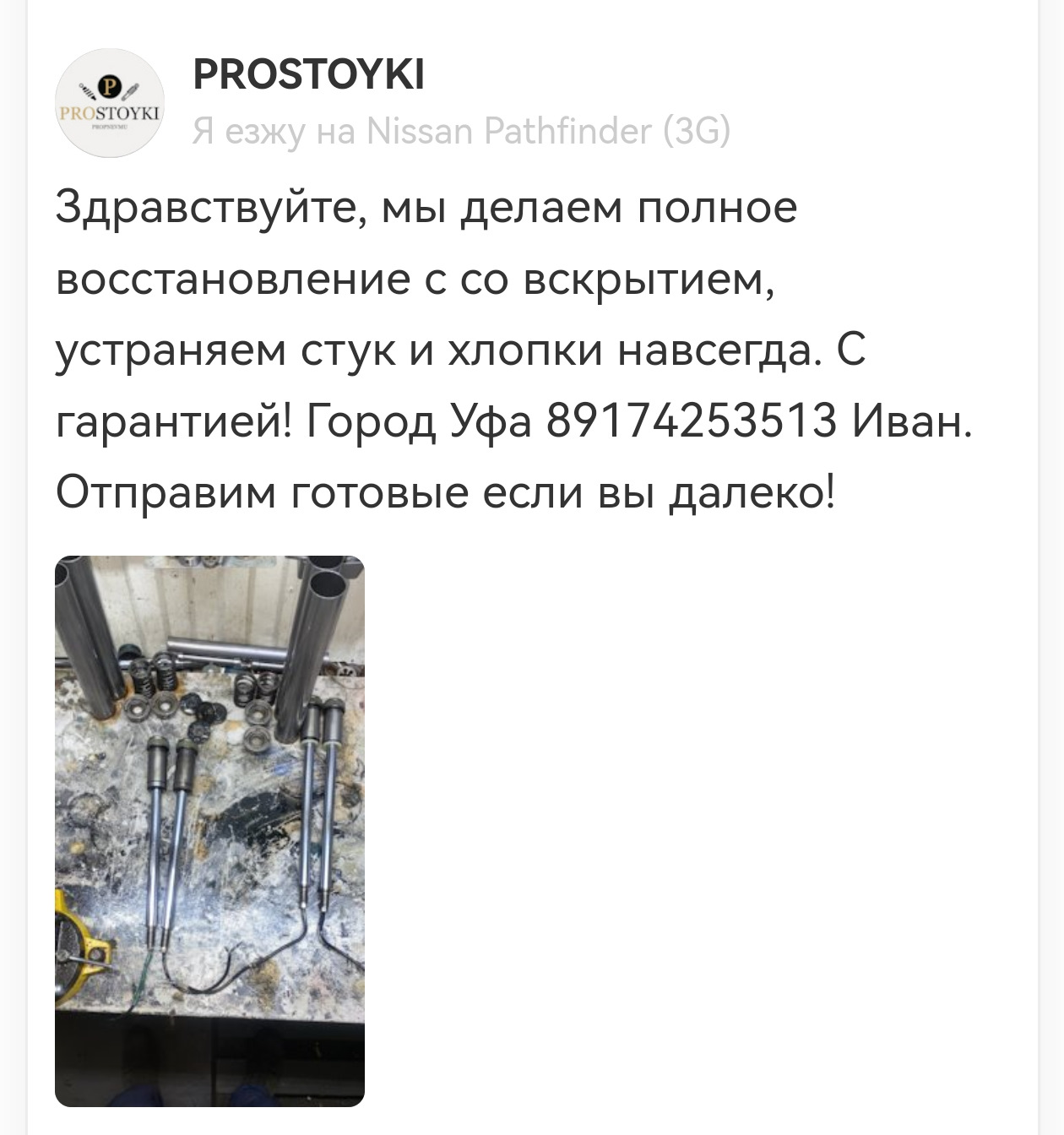Open the attached workshop photo
Image resolution: width=1064 pixels, height=1135 pixels.
[x=209, y=830]
